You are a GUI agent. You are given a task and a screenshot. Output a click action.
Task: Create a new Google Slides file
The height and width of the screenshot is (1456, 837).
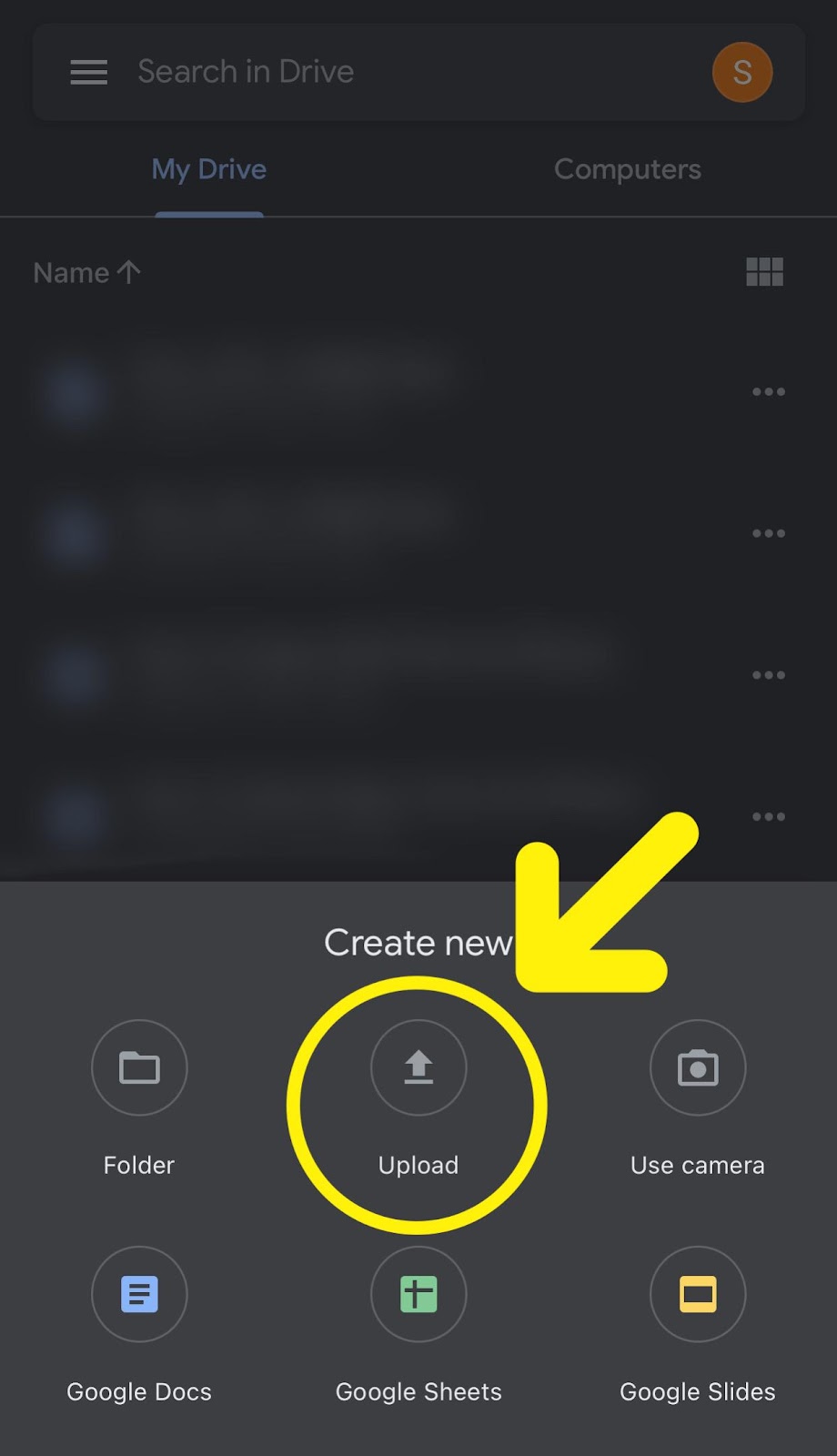[x=698, y=1294]
